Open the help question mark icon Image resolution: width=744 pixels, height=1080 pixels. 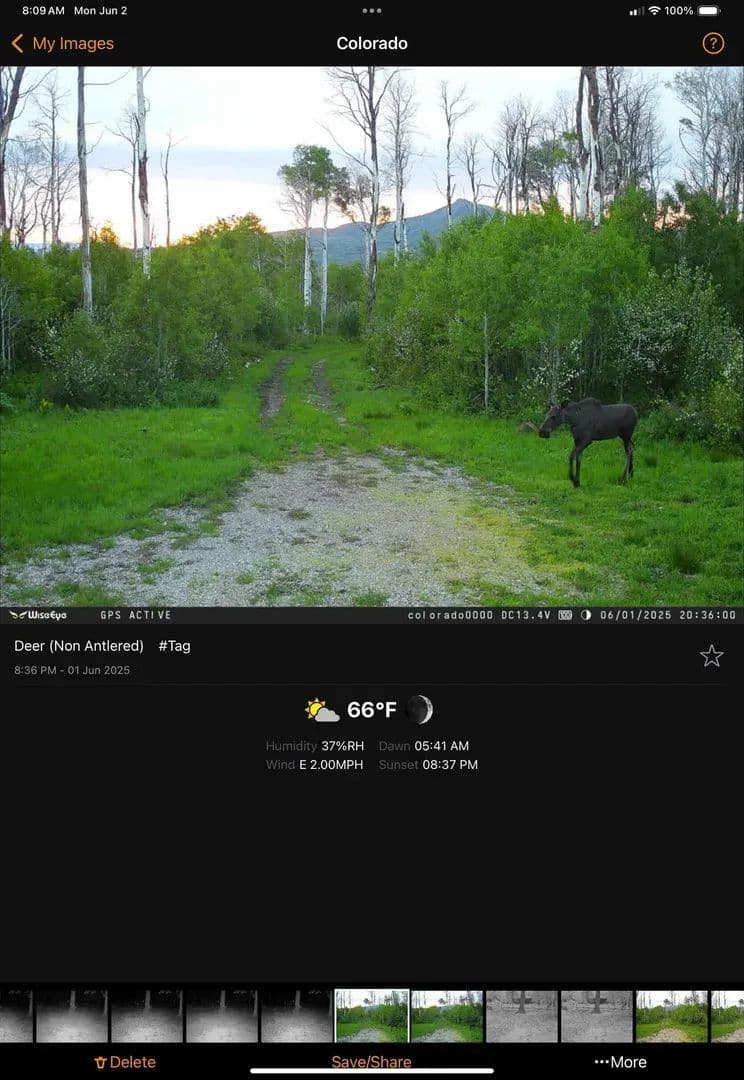click(713, 43)
